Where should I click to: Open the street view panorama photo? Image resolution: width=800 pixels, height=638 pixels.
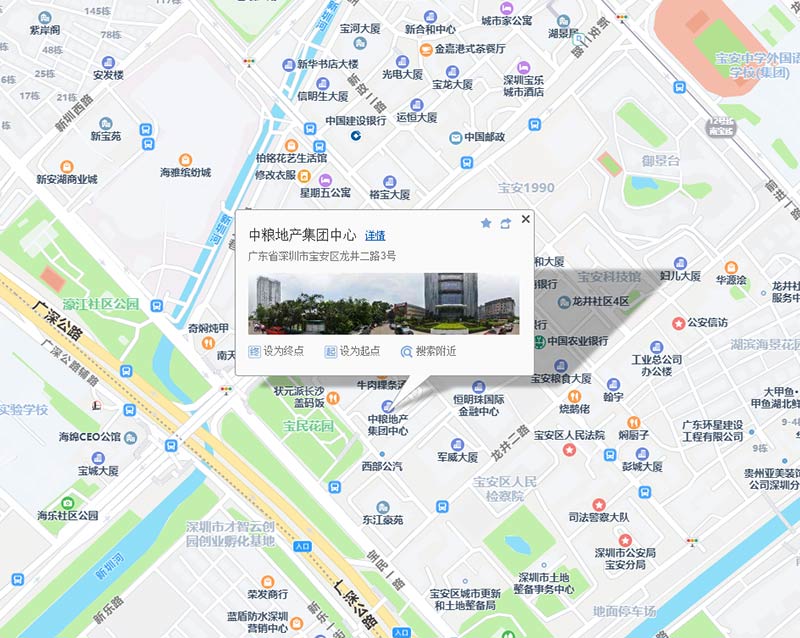pos(383,304)
